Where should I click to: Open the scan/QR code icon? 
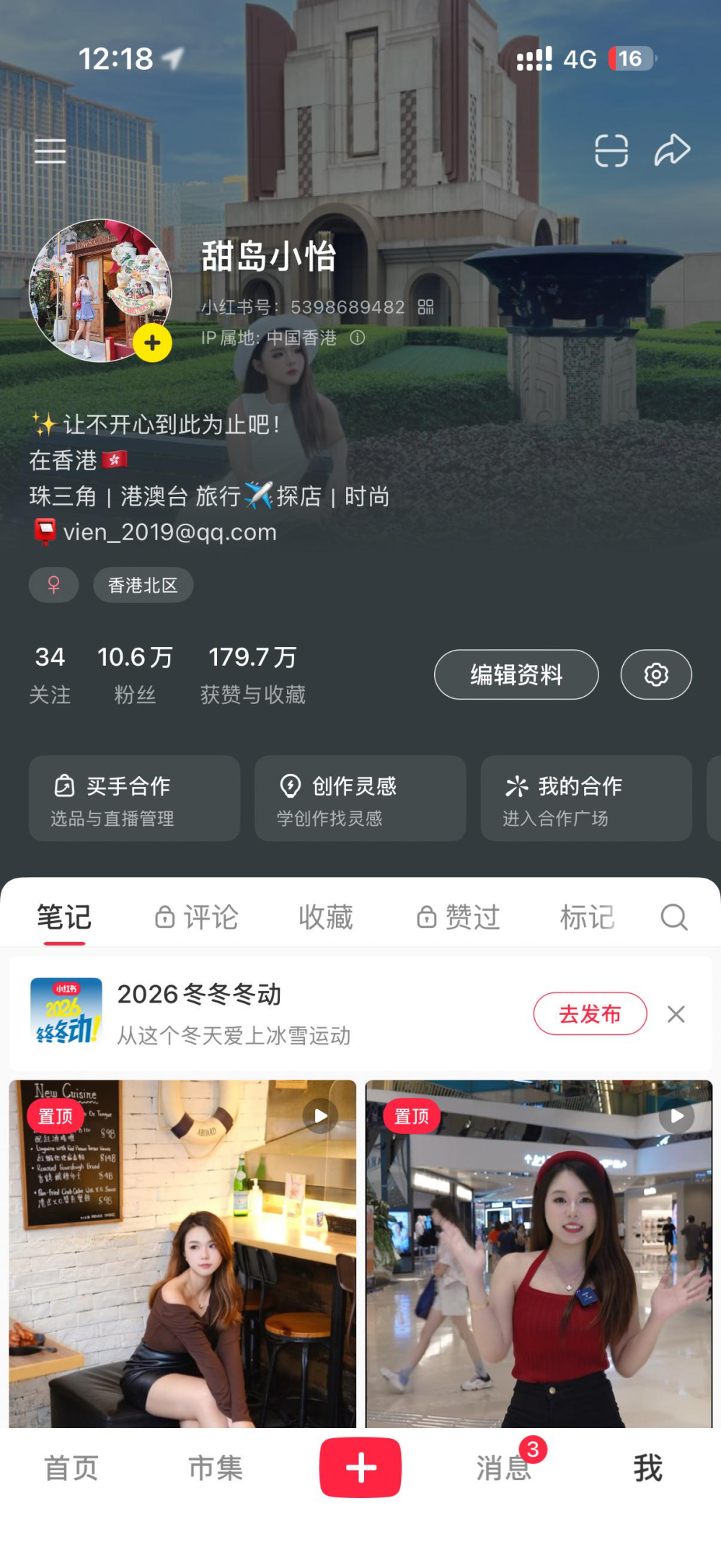click(612, 150)
